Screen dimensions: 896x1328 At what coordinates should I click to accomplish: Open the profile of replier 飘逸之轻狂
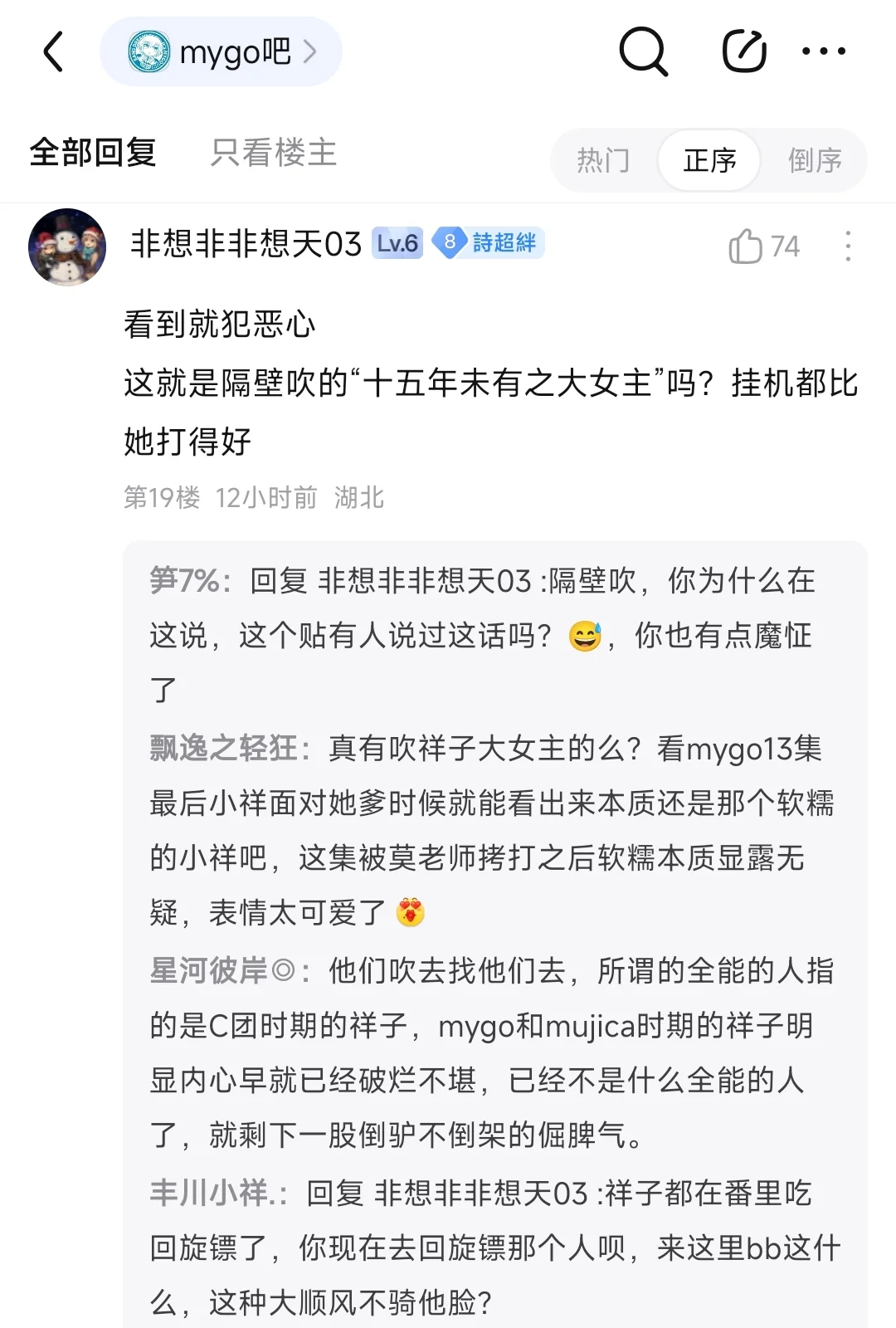[223, 749]
